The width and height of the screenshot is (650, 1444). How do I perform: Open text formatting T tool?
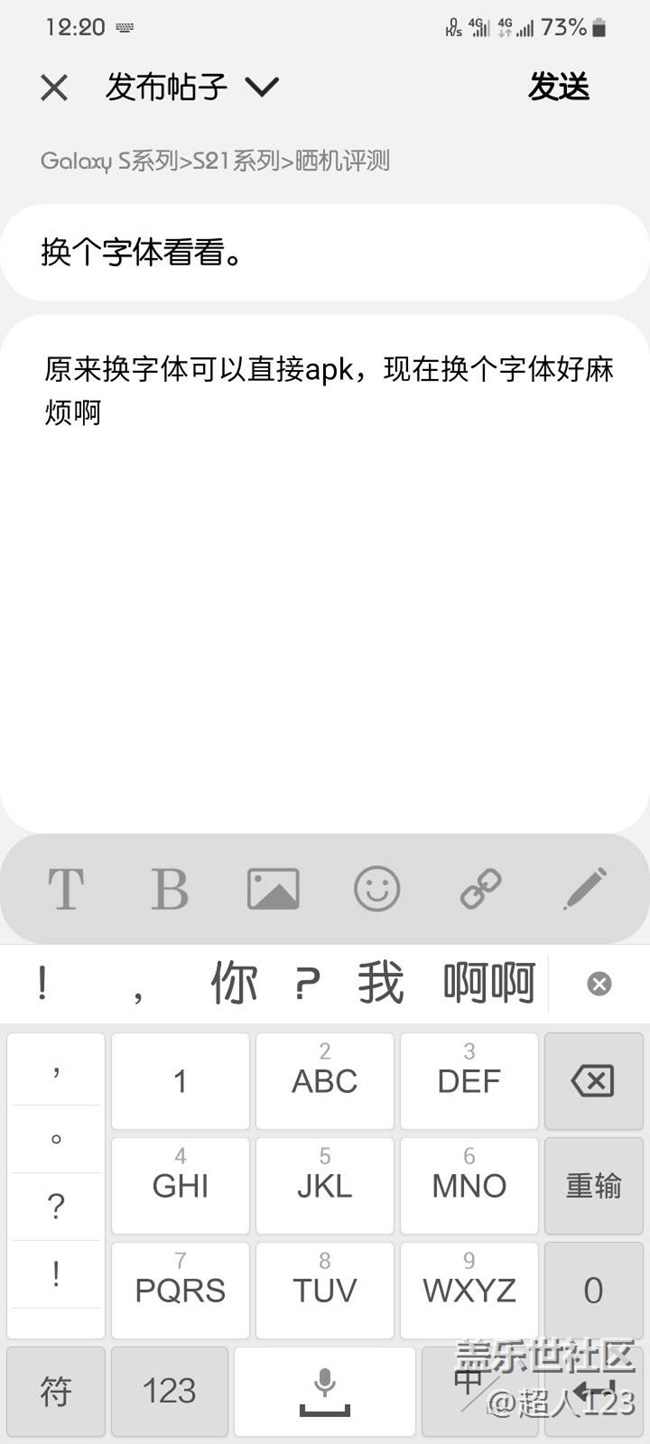pos(66,888)
